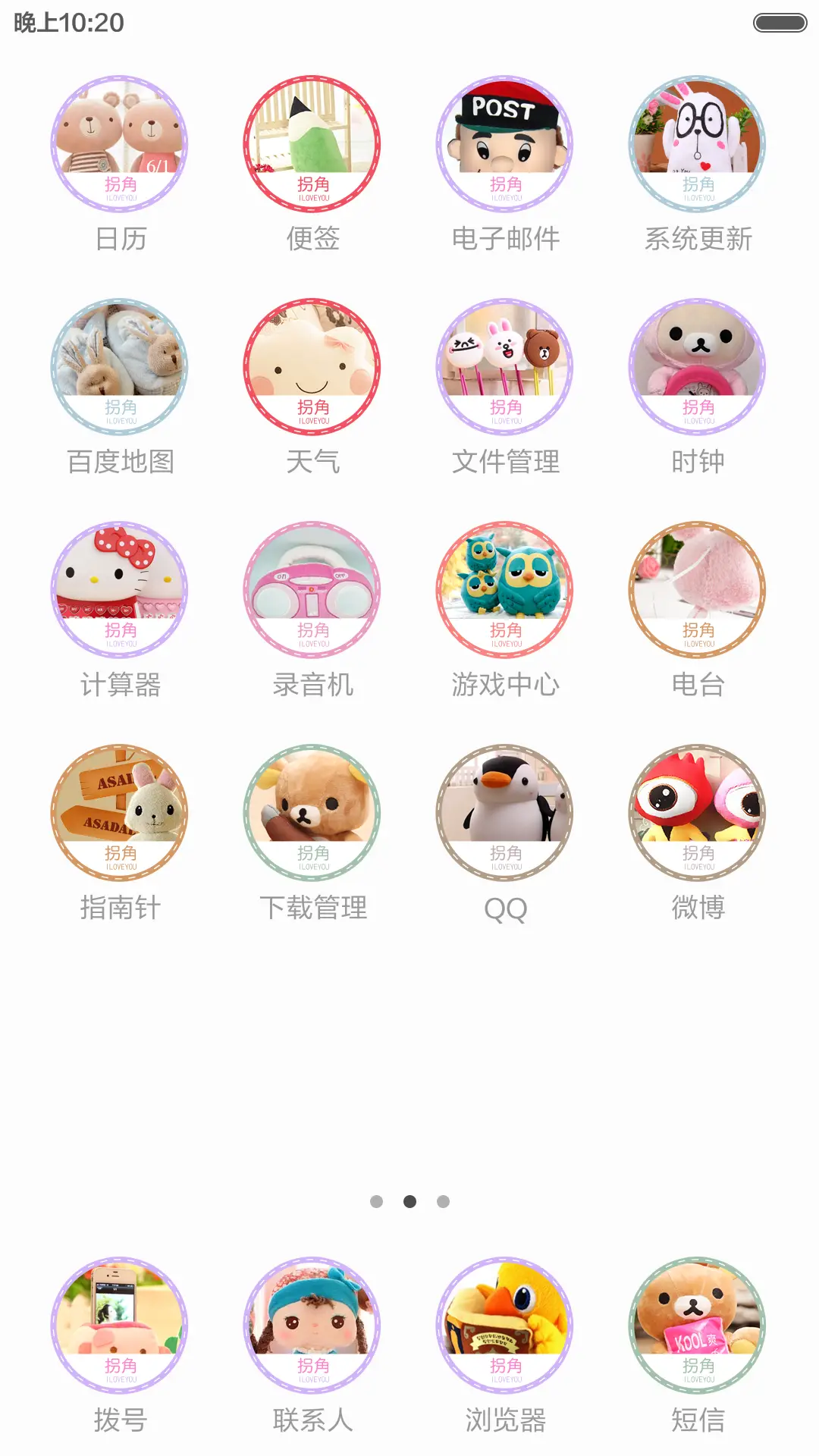The height and width of the screenshot is (1456, 819).
Task: Open 游戏中心 game center
Action: [505, 590]
